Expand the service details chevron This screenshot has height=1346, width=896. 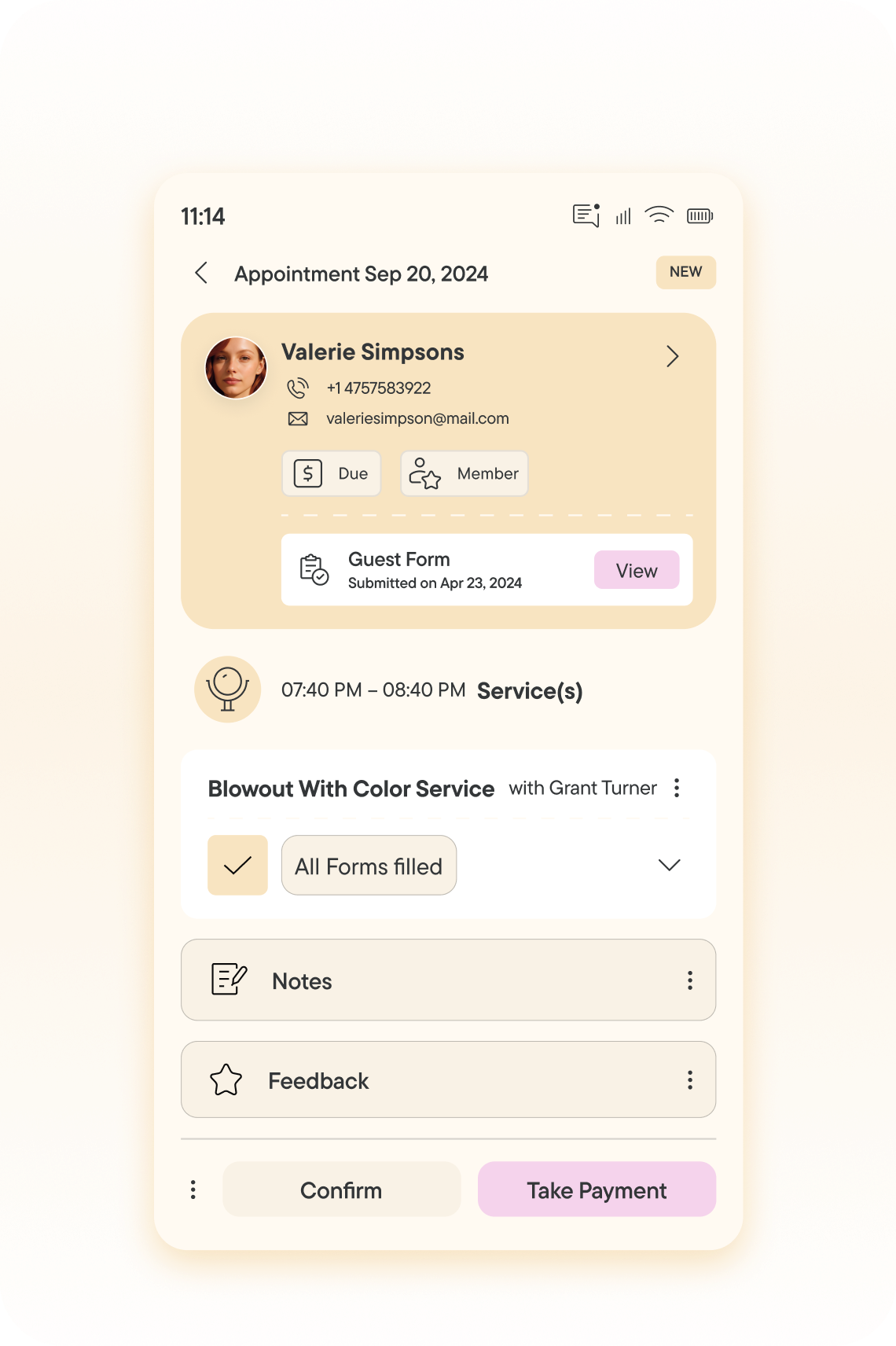pos(669,865)
